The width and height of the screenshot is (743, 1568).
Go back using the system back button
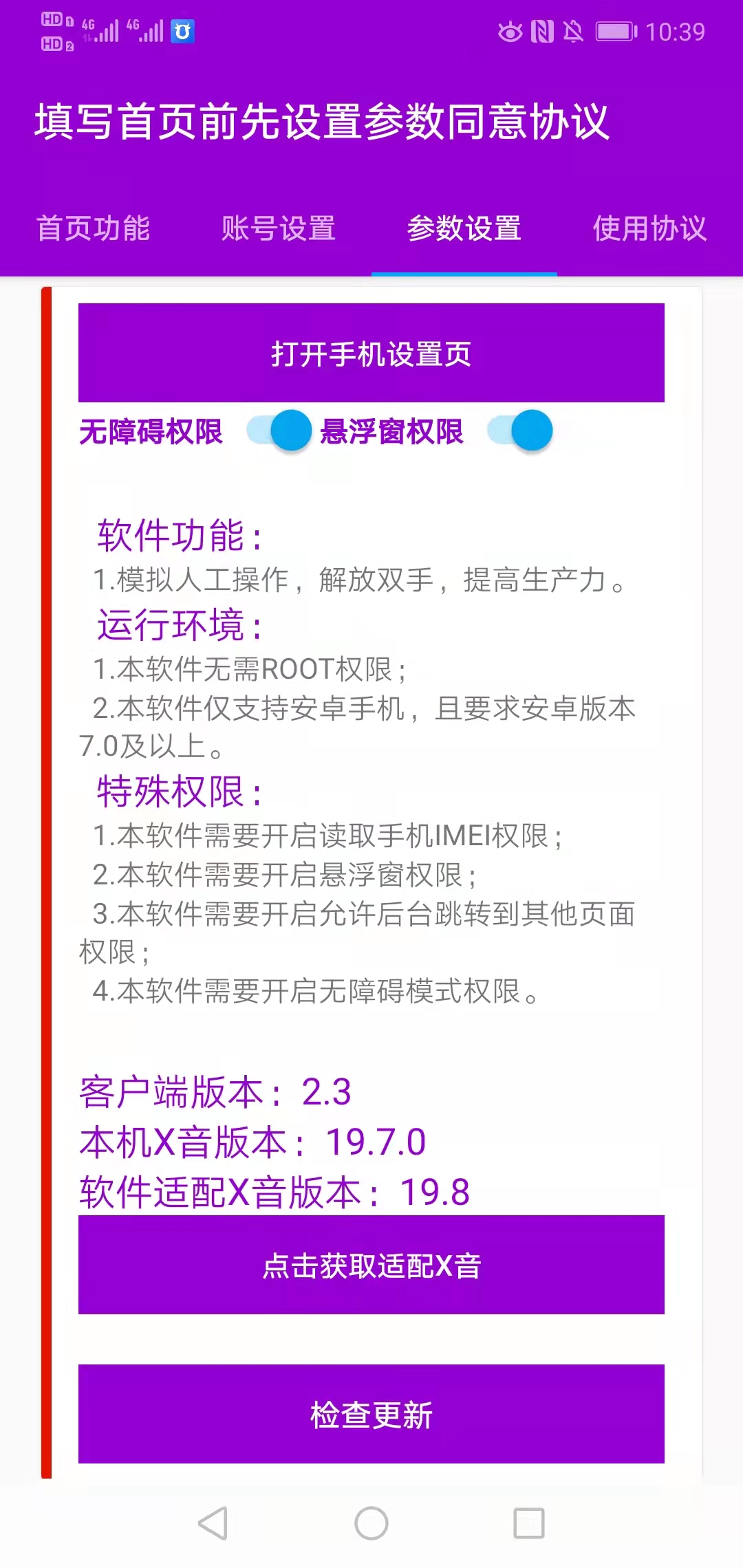coord(213,1523)
